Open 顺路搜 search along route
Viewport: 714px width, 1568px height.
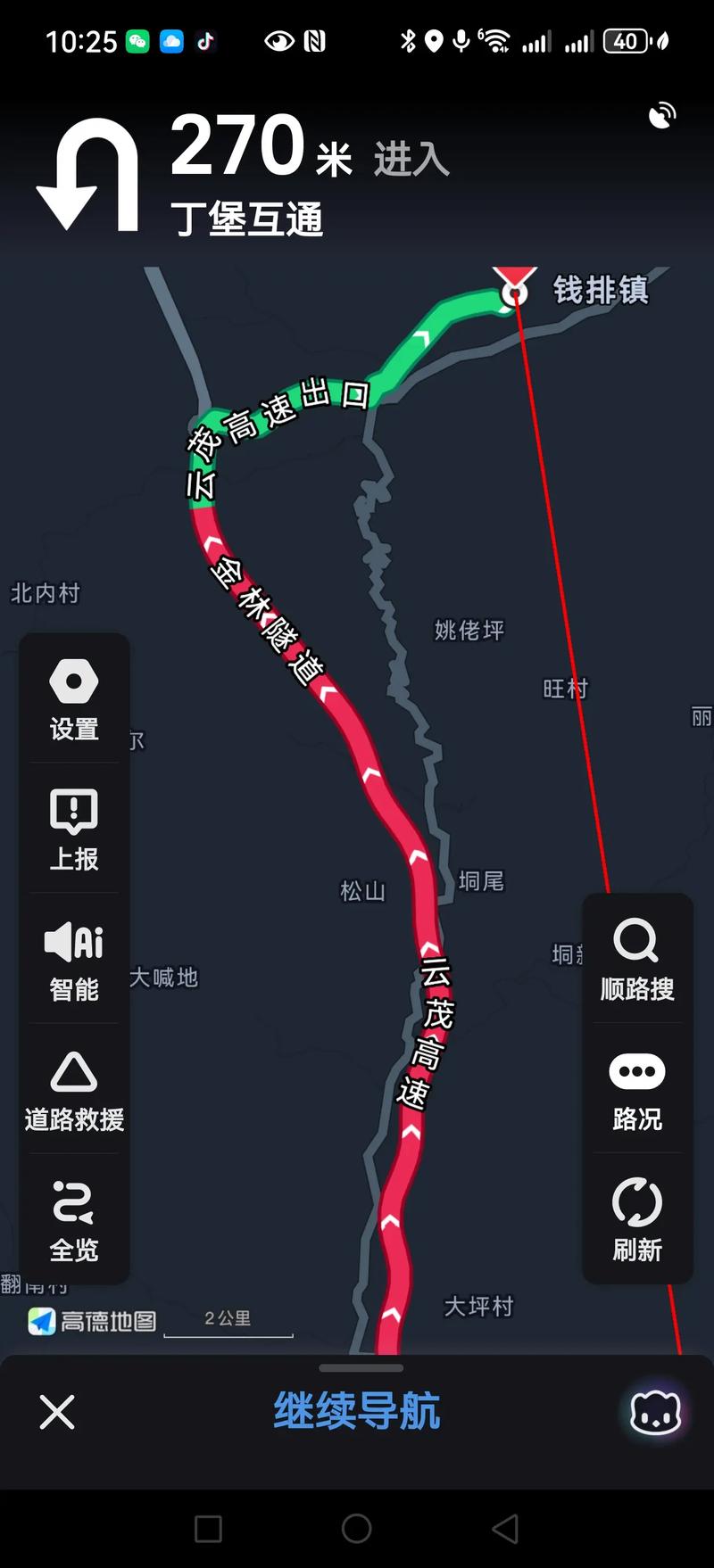pos(636,961)
